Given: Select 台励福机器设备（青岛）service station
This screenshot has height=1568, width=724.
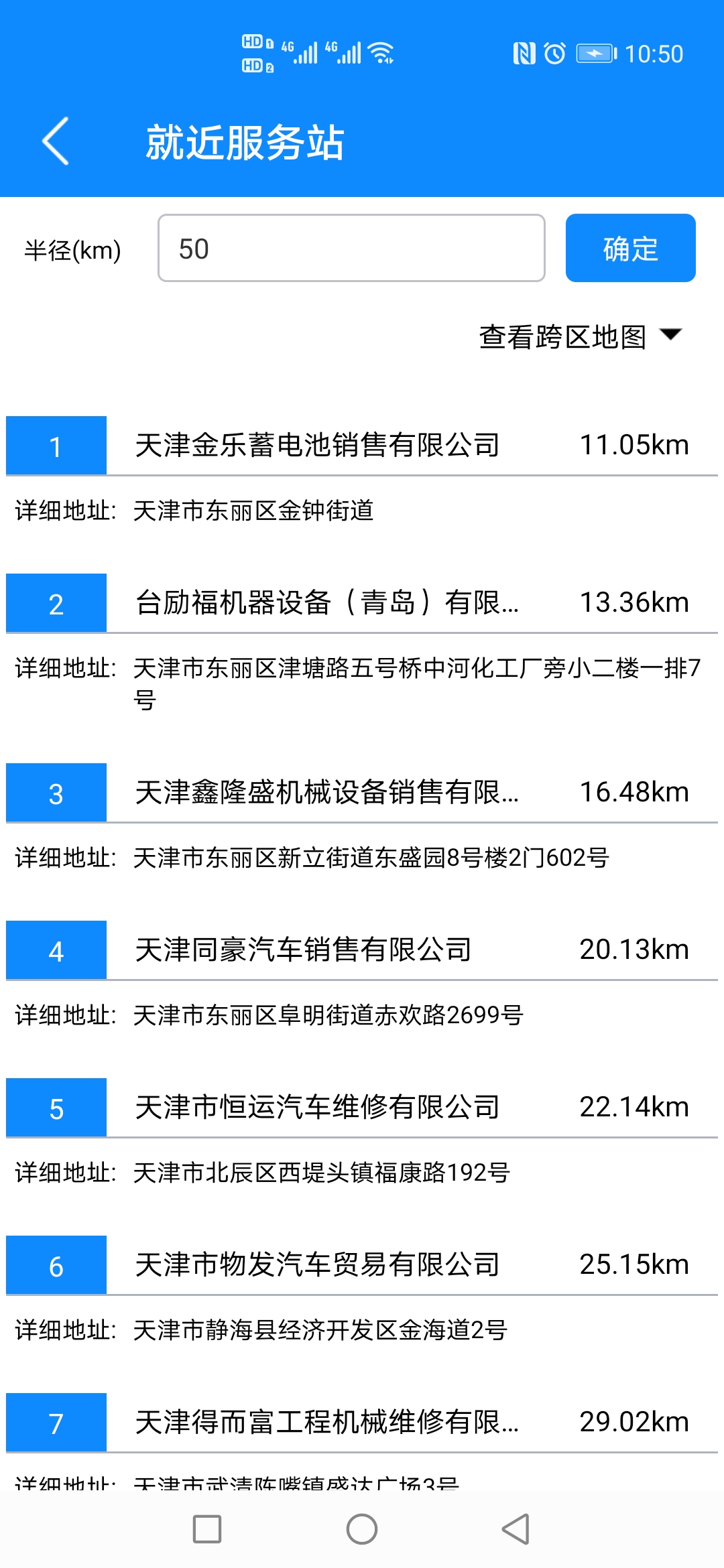Looking at the screenshot, I should point(326,603).
